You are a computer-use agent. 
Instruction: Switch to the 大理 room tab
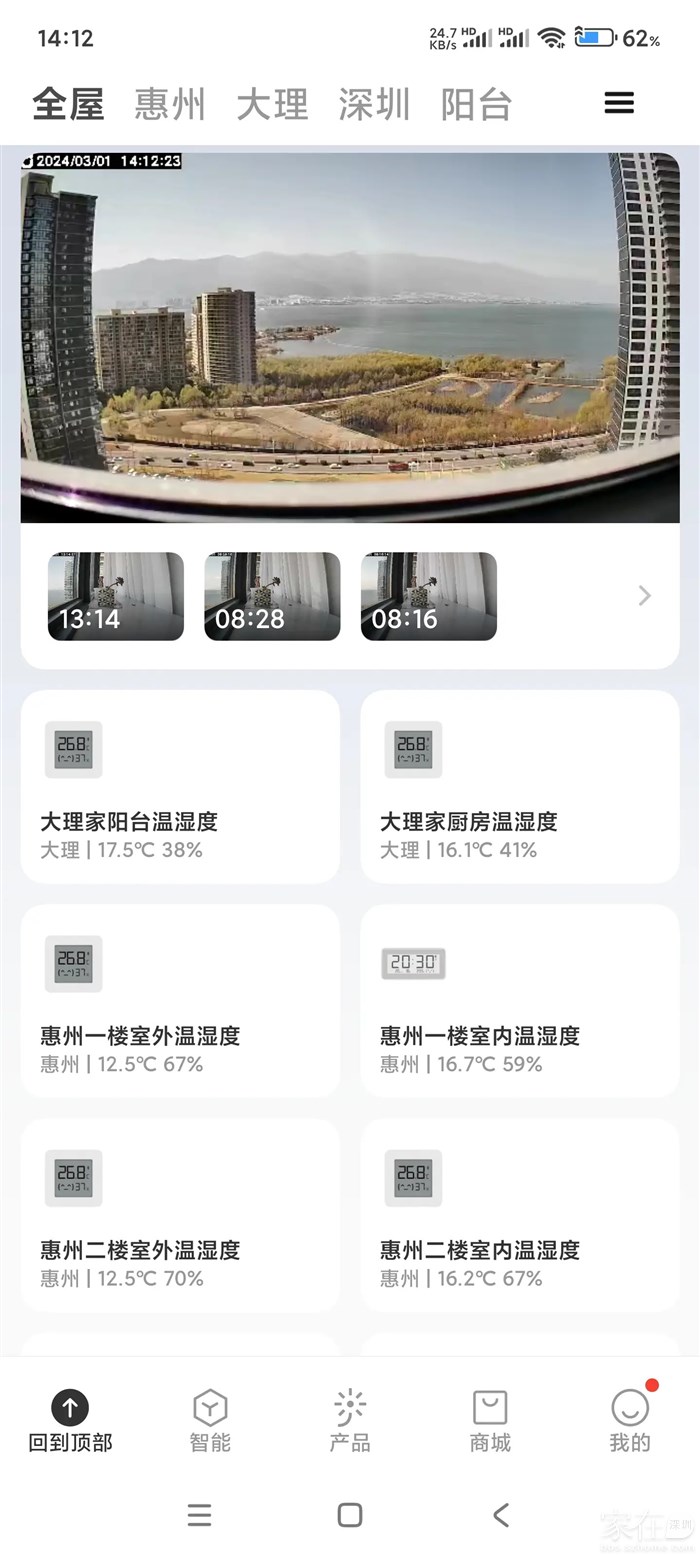[x=272, y=104]
